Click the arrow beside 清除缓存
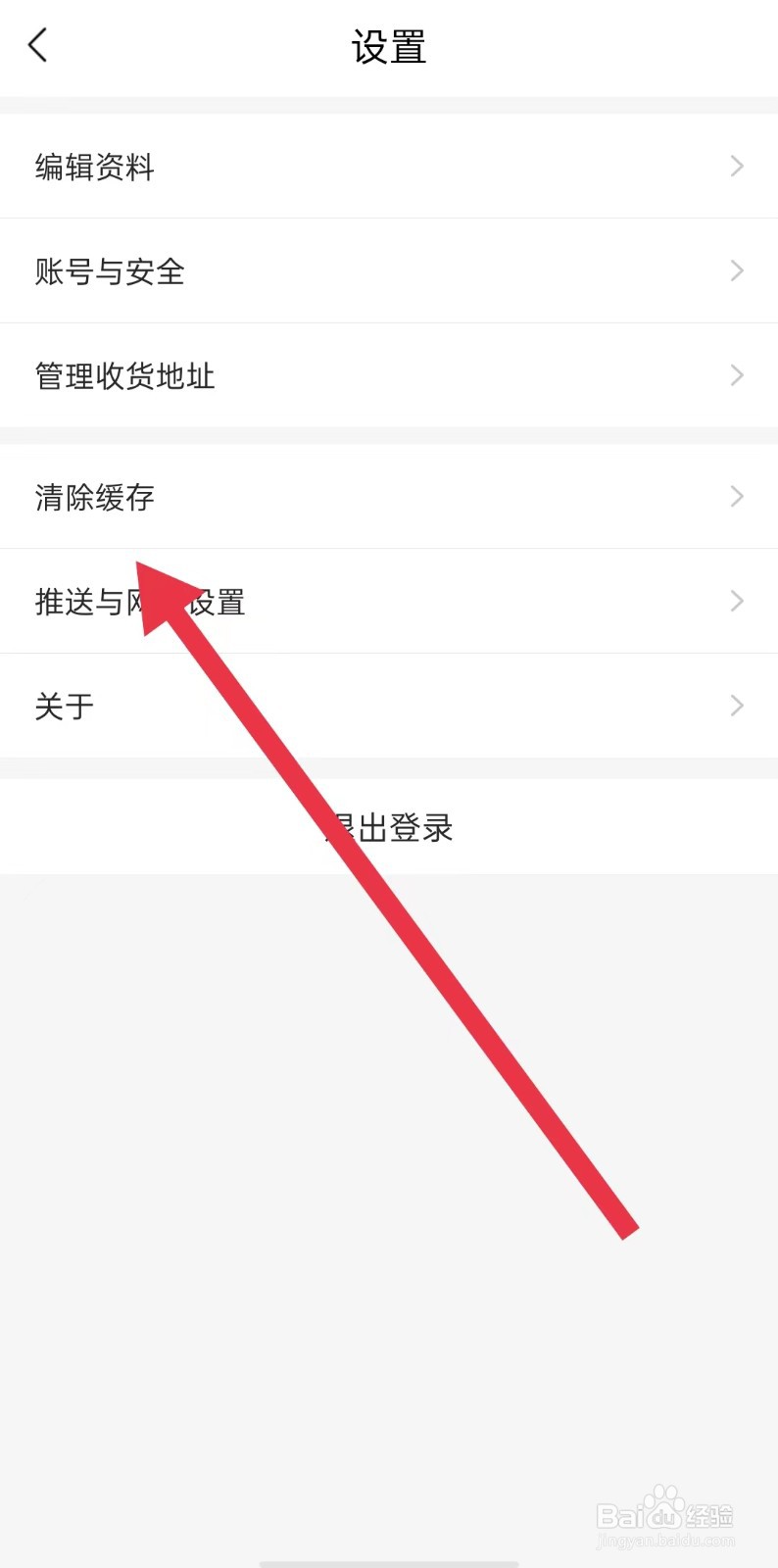 (737, 497)
